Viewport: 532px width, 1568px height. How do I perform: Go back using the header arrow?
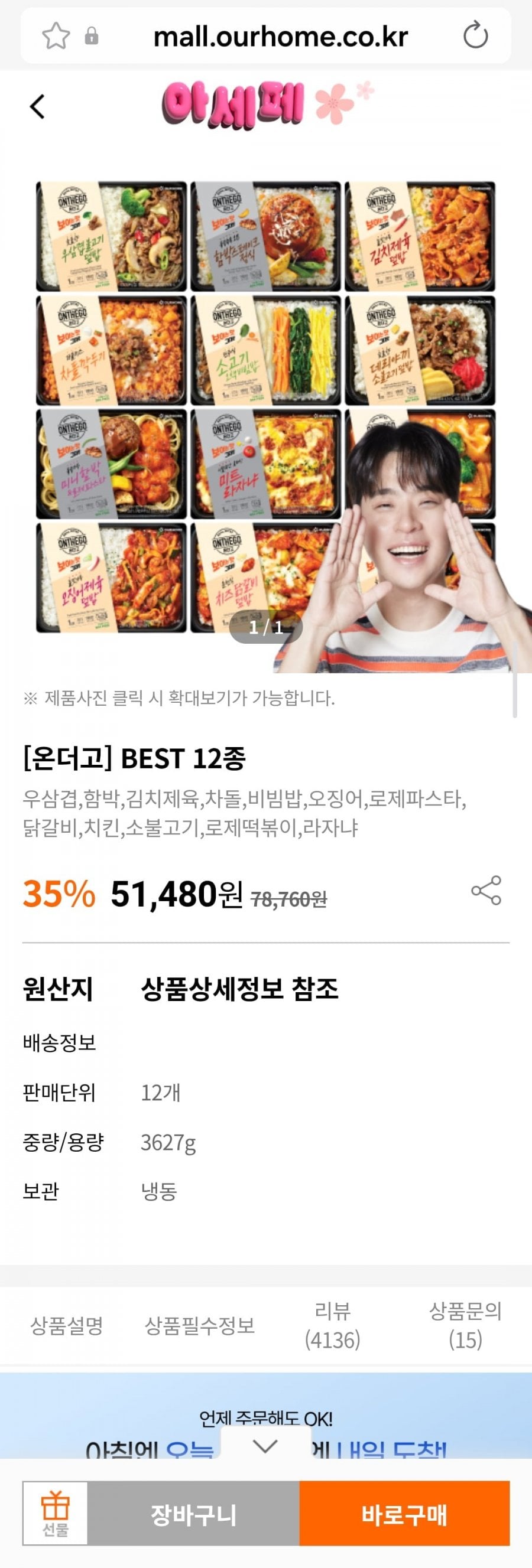[37, 106]
